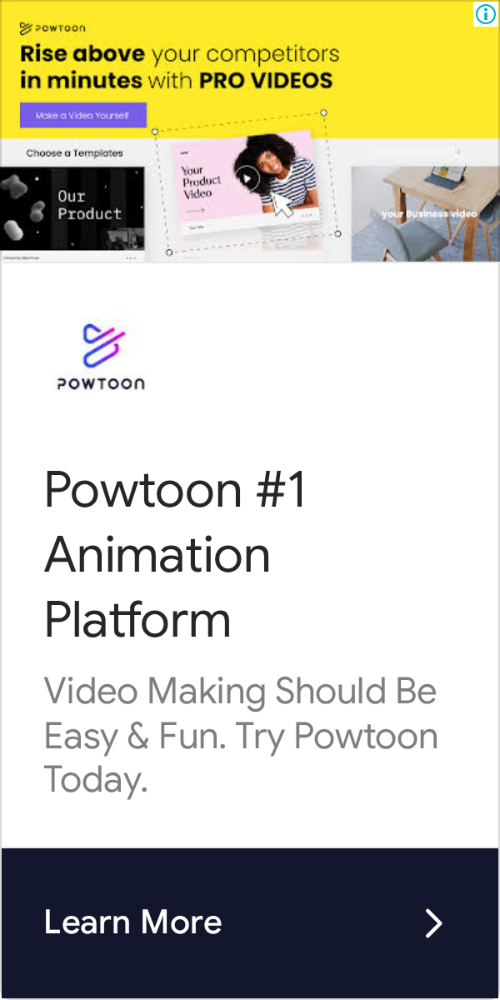Tap the Learn More button
Viewport: 500px width, 1000px height.
pos(250,922)
